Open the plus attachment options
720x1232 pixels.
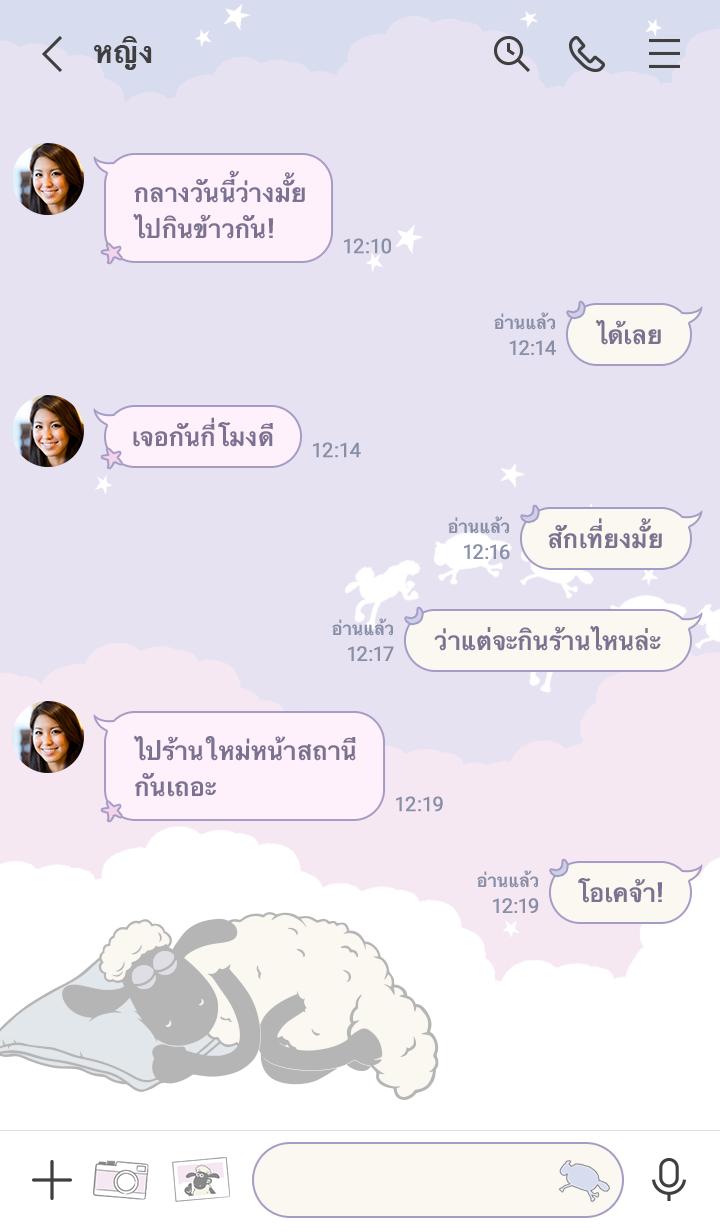(x=52, y=1180)
